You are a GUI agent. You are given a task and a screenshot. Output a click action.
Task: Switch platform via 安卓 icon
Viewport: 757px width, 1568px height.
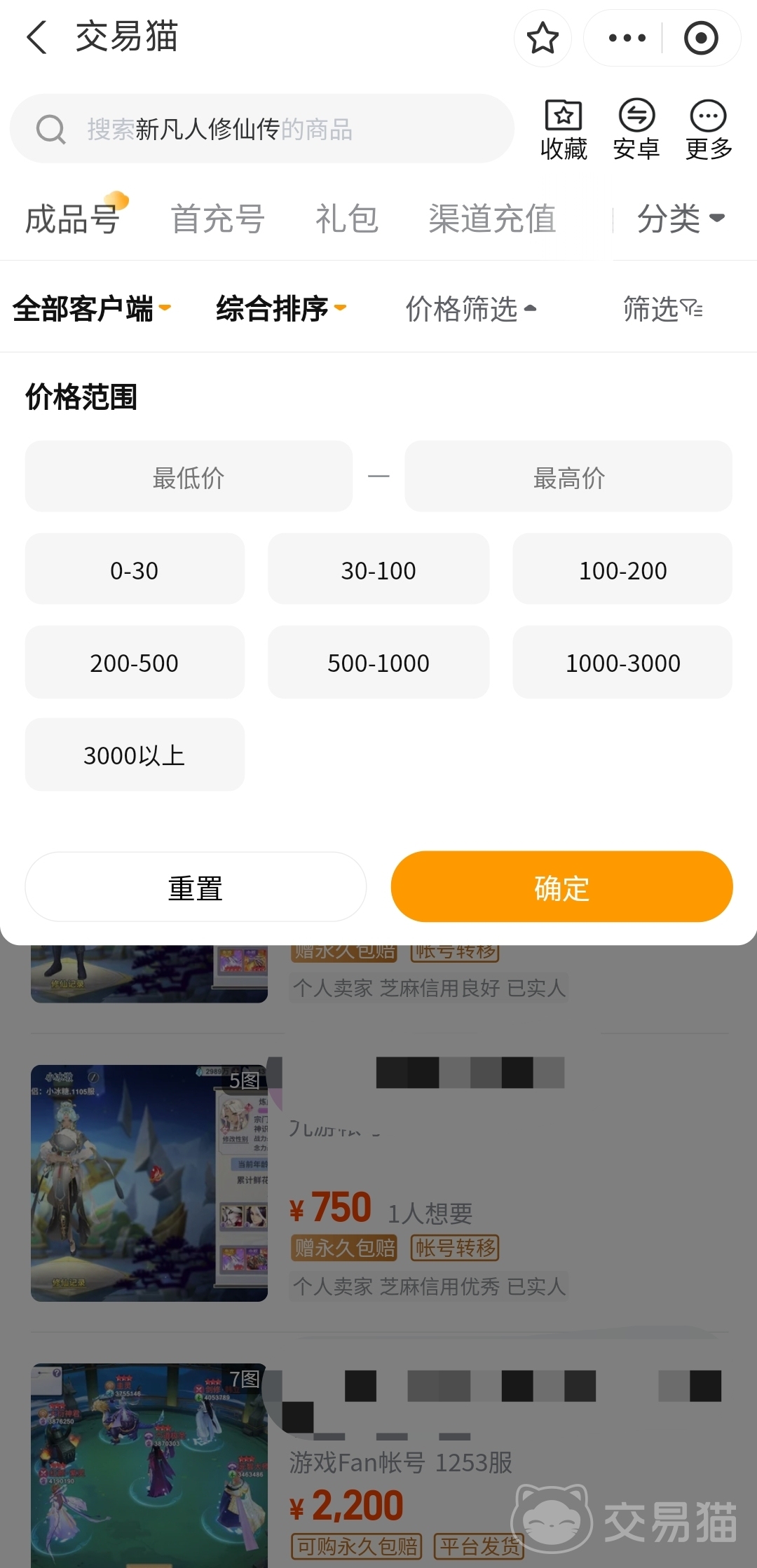[636, 130]
